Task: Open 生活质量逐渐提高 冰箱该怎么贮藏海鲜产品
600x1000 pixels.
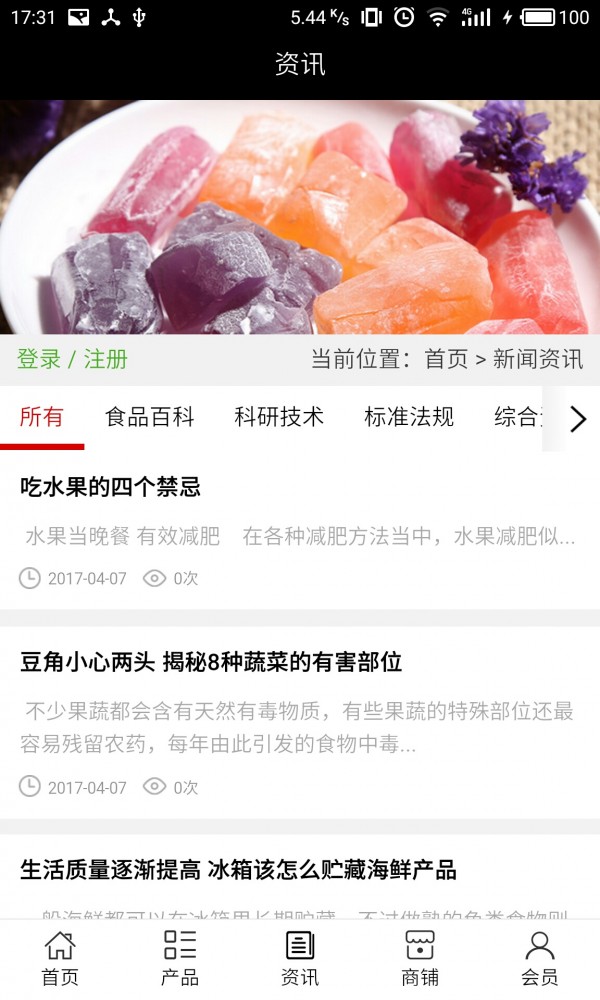Action: click(238, 870)
